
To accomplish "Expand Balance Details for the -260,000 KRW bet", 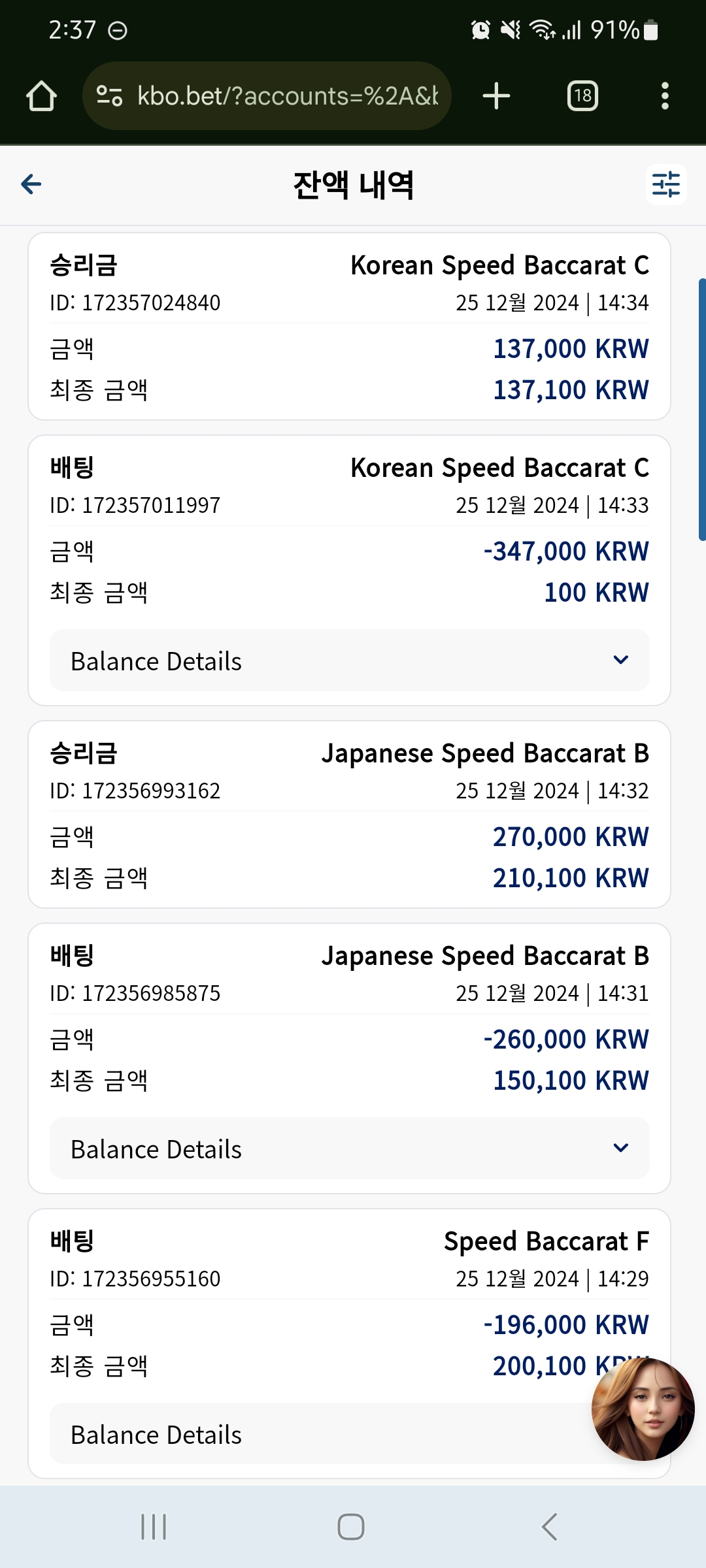I will pyautogui.click(x=350, y=1149).
